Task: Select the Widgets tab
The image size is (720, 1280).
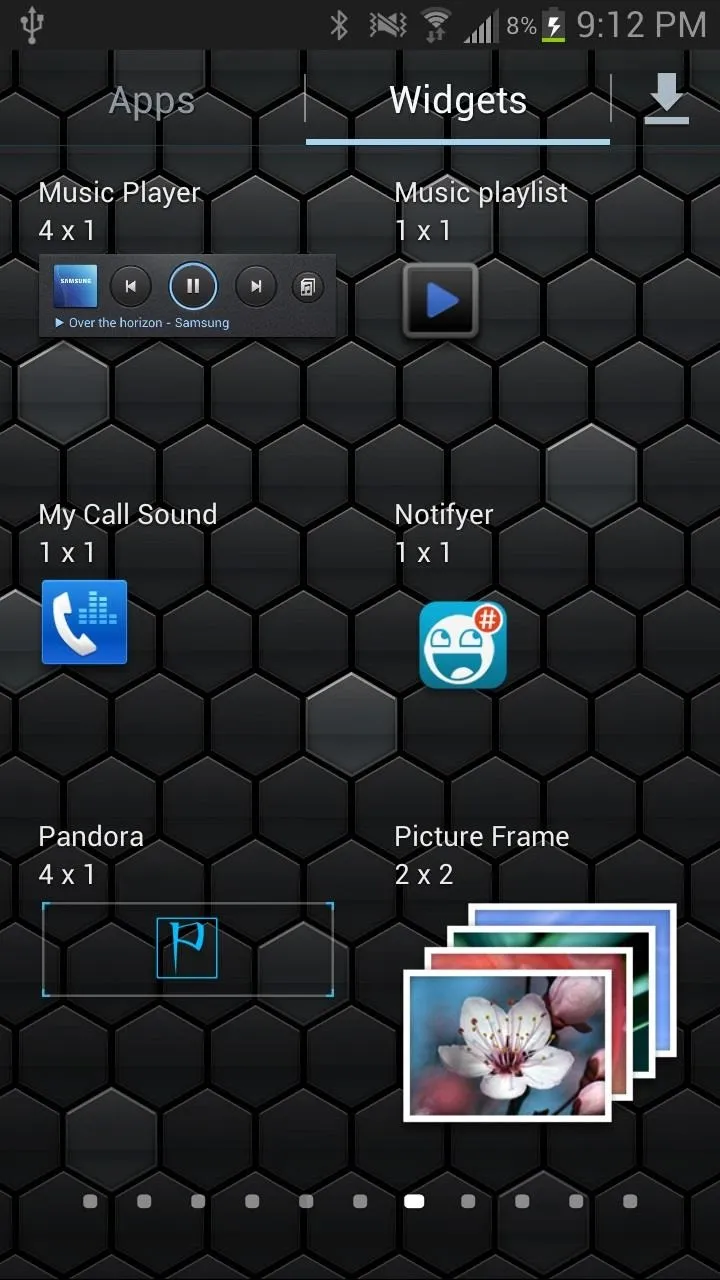Action: click(x=458, y=100)
